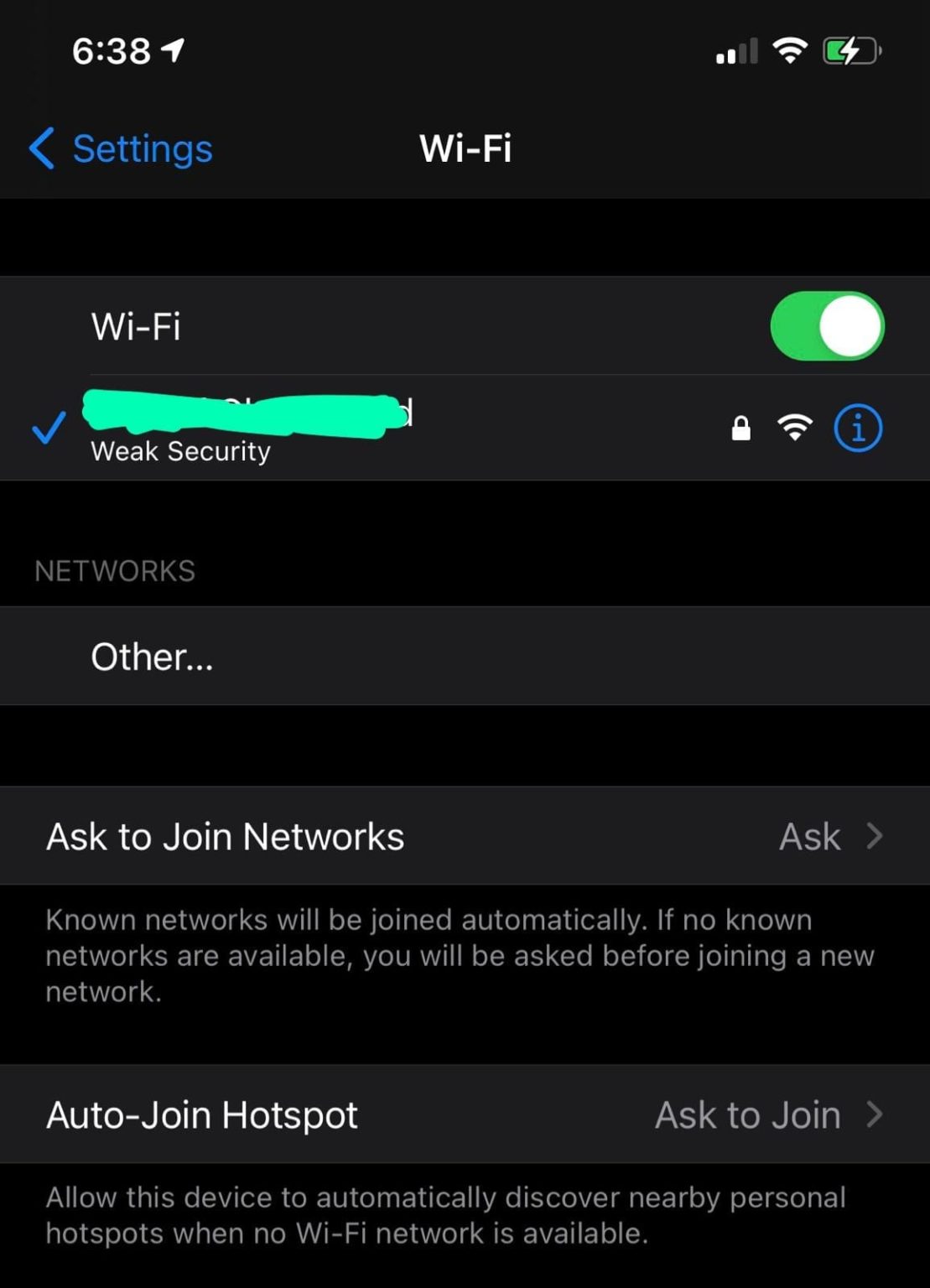Open Ask to Join Networks options

[465, 835]
